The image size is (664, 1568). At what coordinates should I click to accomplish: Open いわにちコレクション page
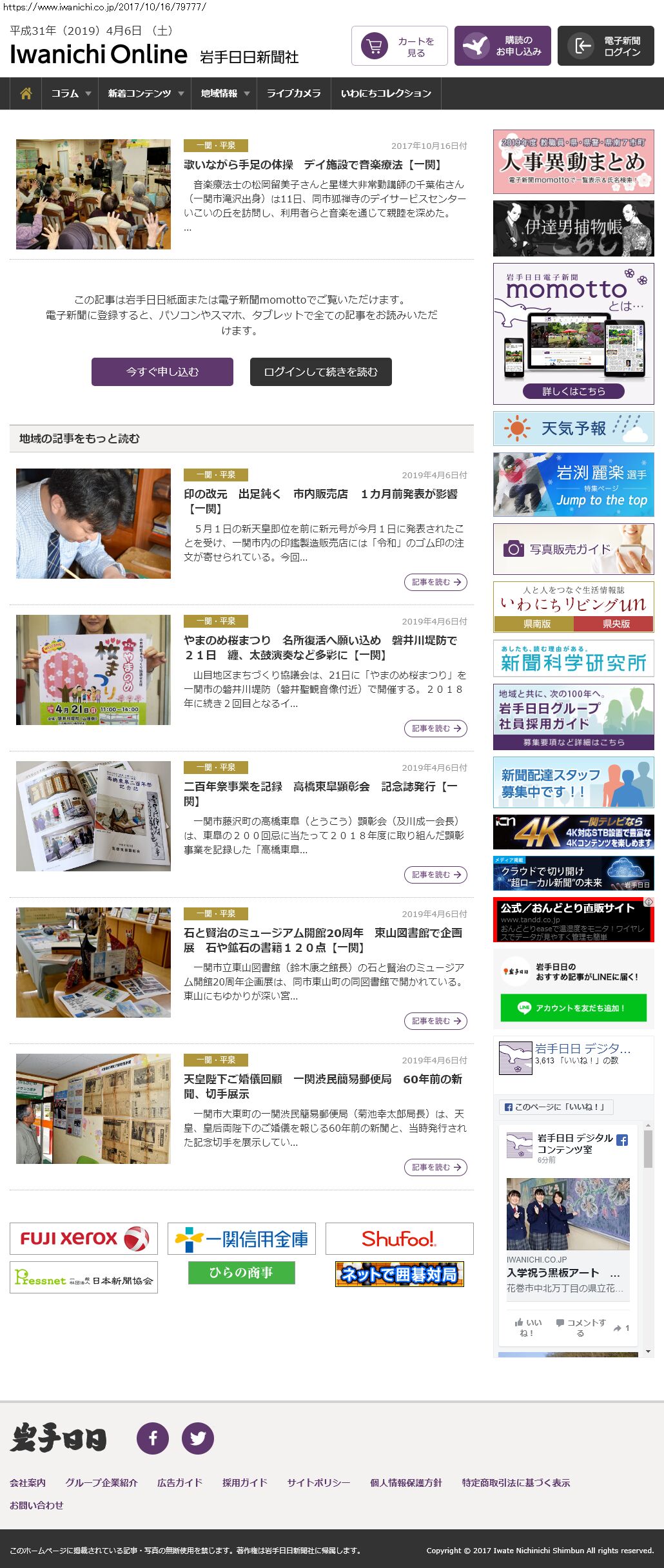386,93
